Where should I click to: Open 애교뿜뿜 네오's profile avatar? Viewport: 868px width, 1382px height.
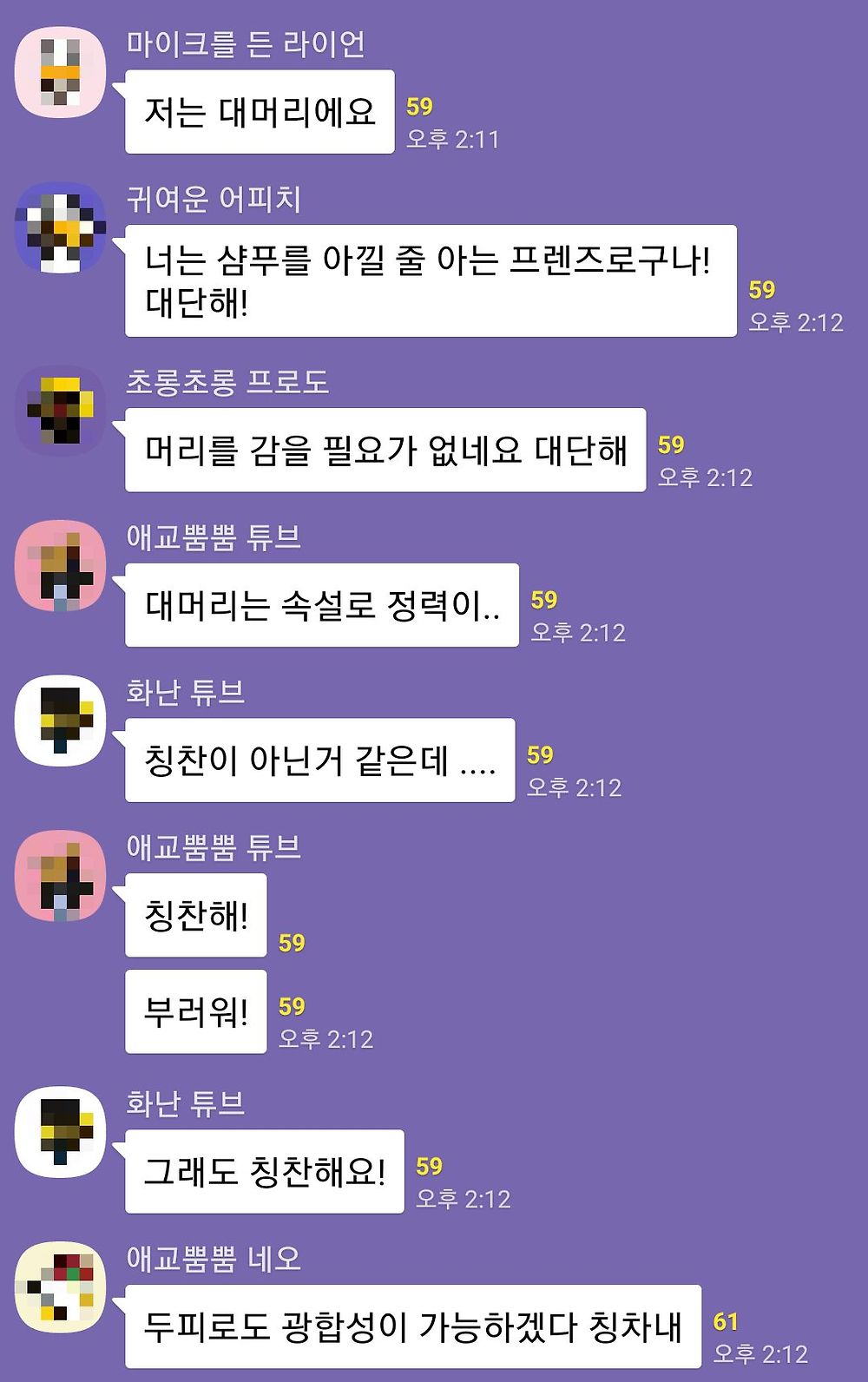60,1287
